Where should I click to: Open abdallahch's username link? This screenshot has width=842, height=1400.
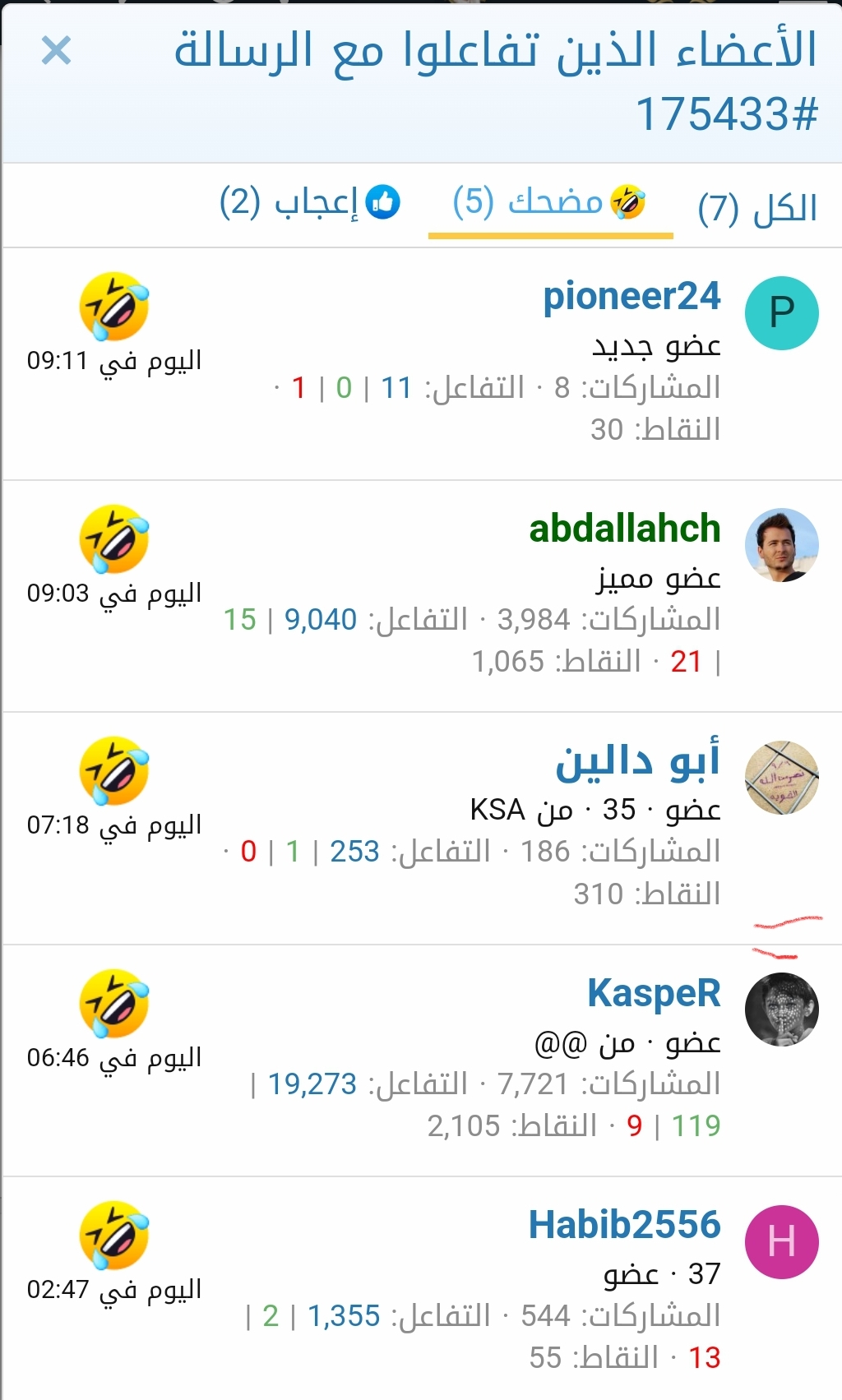pyautogui.click(x=625, y=529)
